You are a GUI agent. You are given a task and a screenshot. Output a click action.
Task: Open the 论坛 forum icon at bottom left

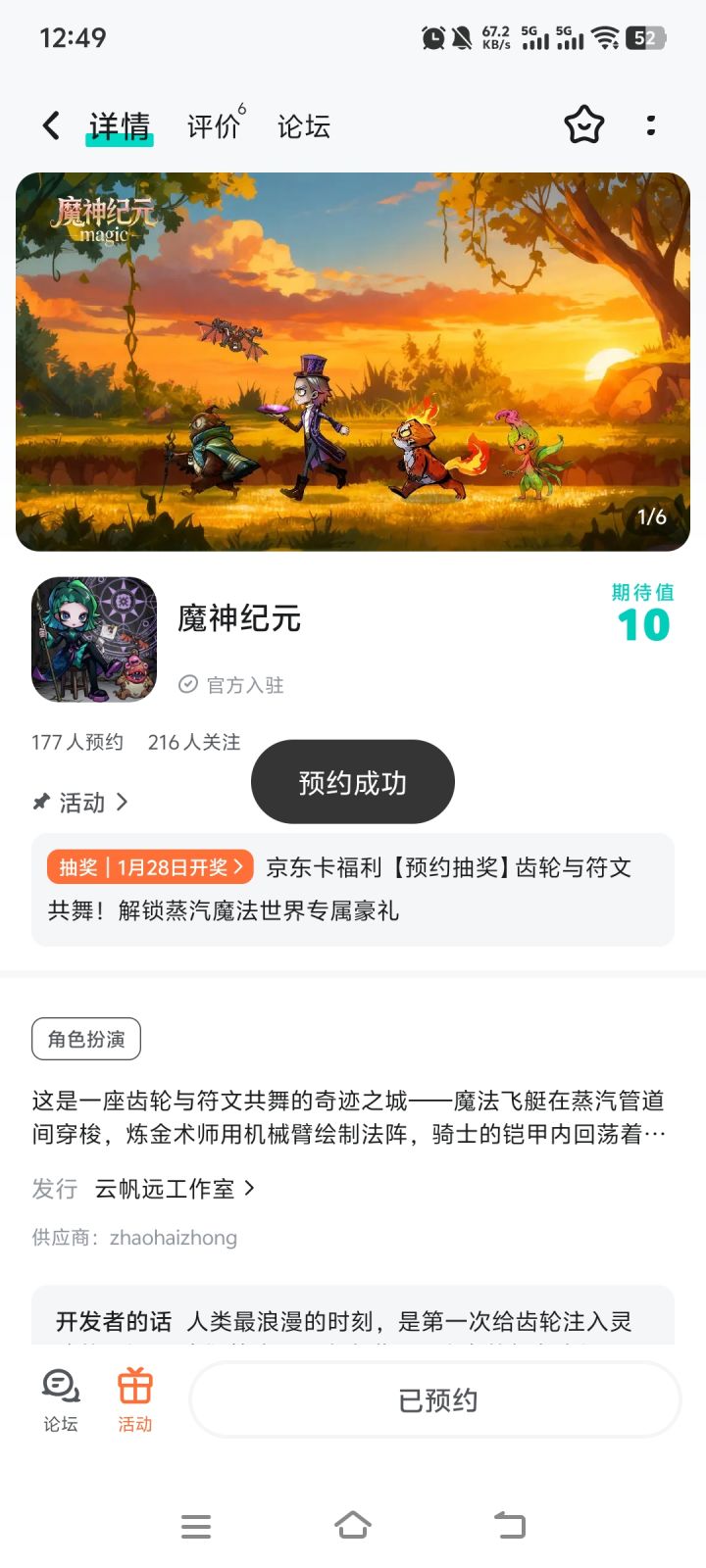pyautogui.click(x=60, y=1398)
